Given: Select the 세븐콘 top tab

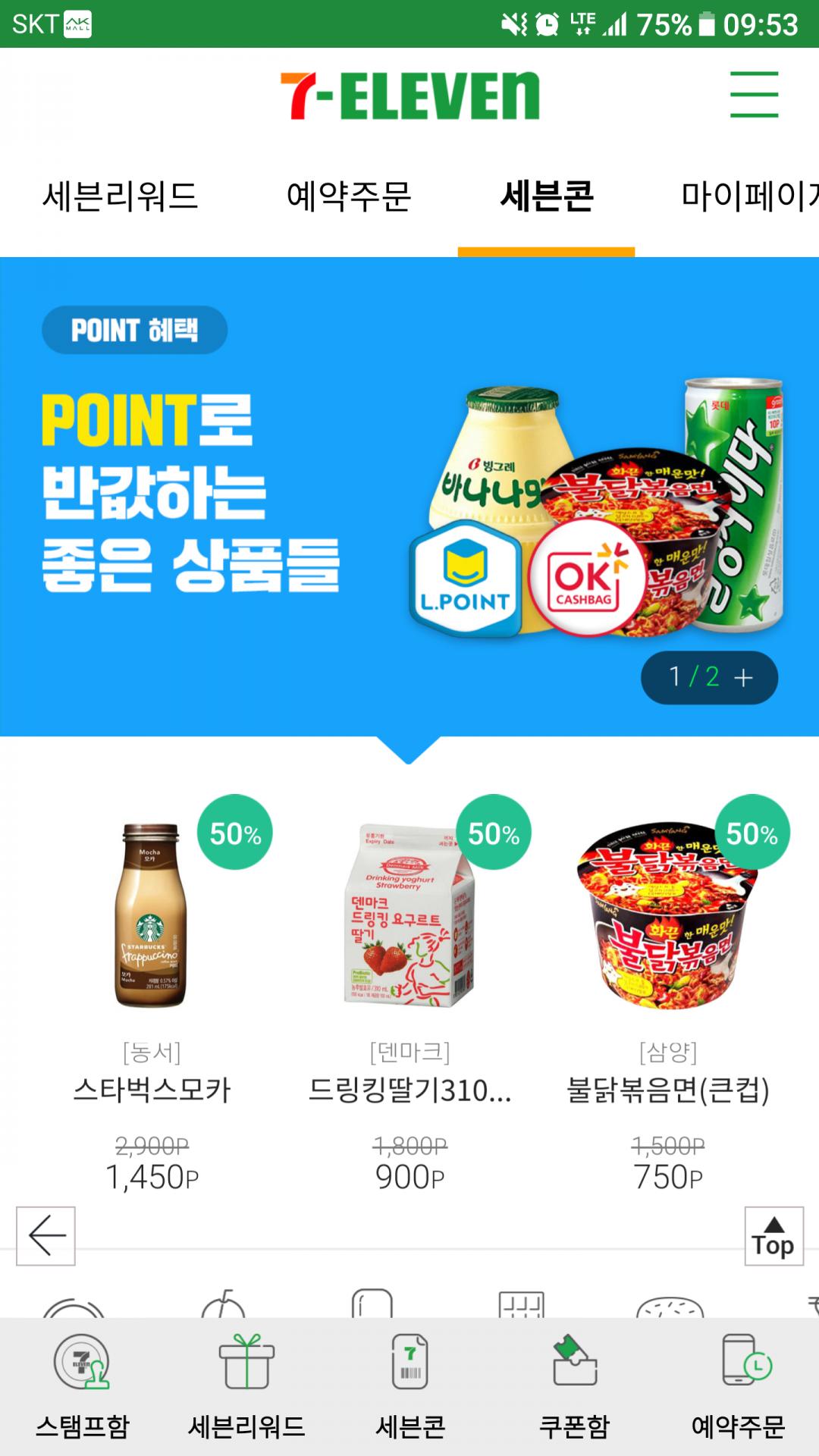Looking at the screenshot, I should (546, 196).
